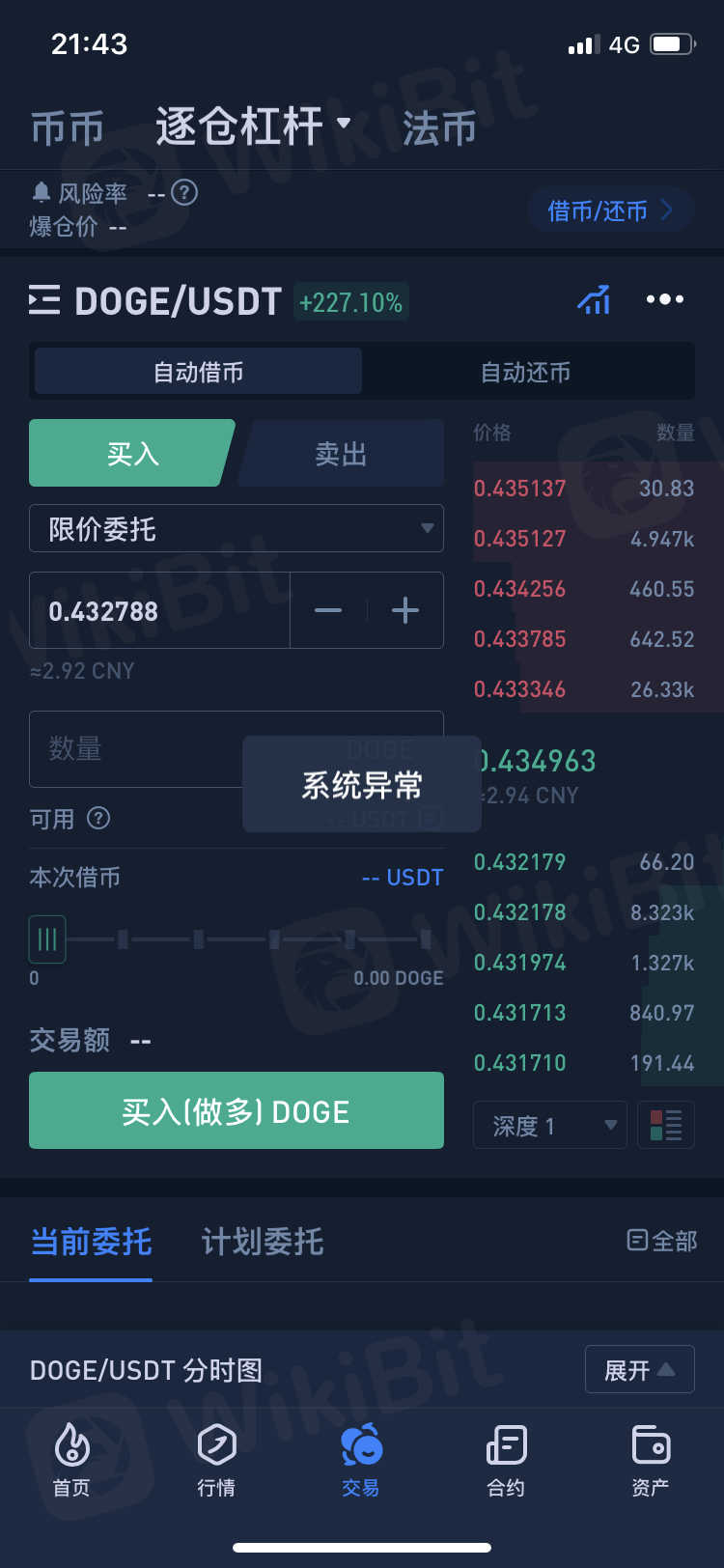Decrease price with the minus button
Viewport: 724px width, 1568px height.
(328, 610)
